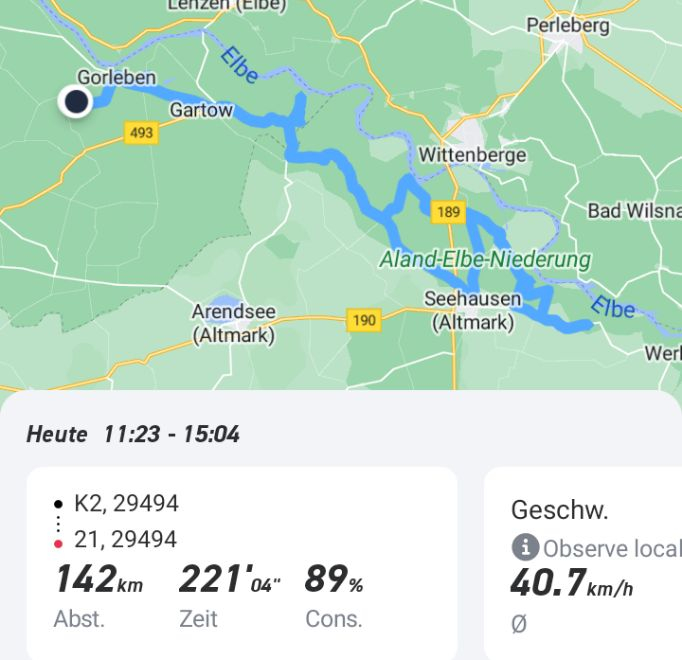Open the trip card from K2, 29494
The width and height of the screenshot is (682, 660).
(241, 564)
